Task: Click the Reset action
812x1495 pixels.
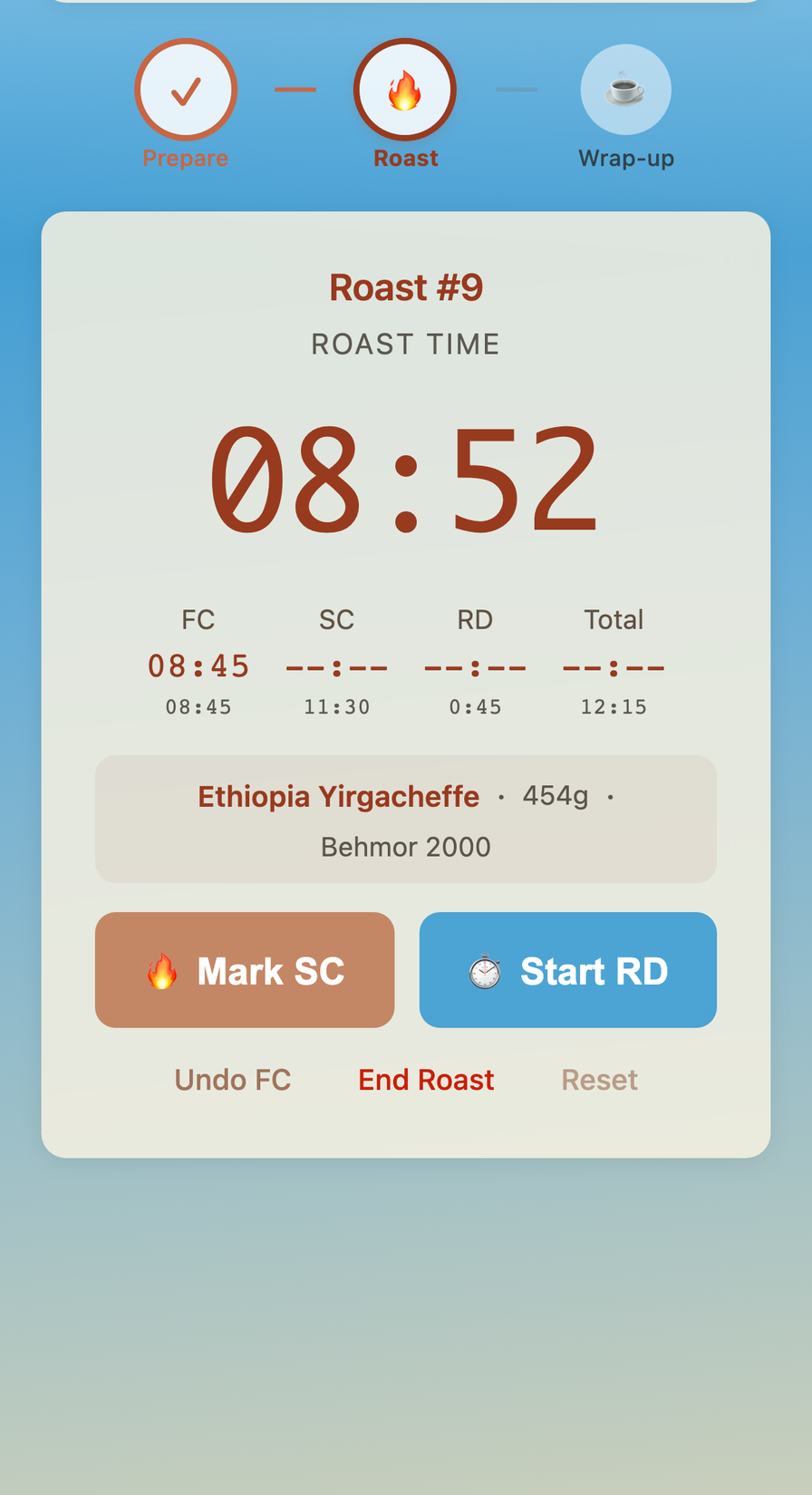Action: pos(599,1079)
